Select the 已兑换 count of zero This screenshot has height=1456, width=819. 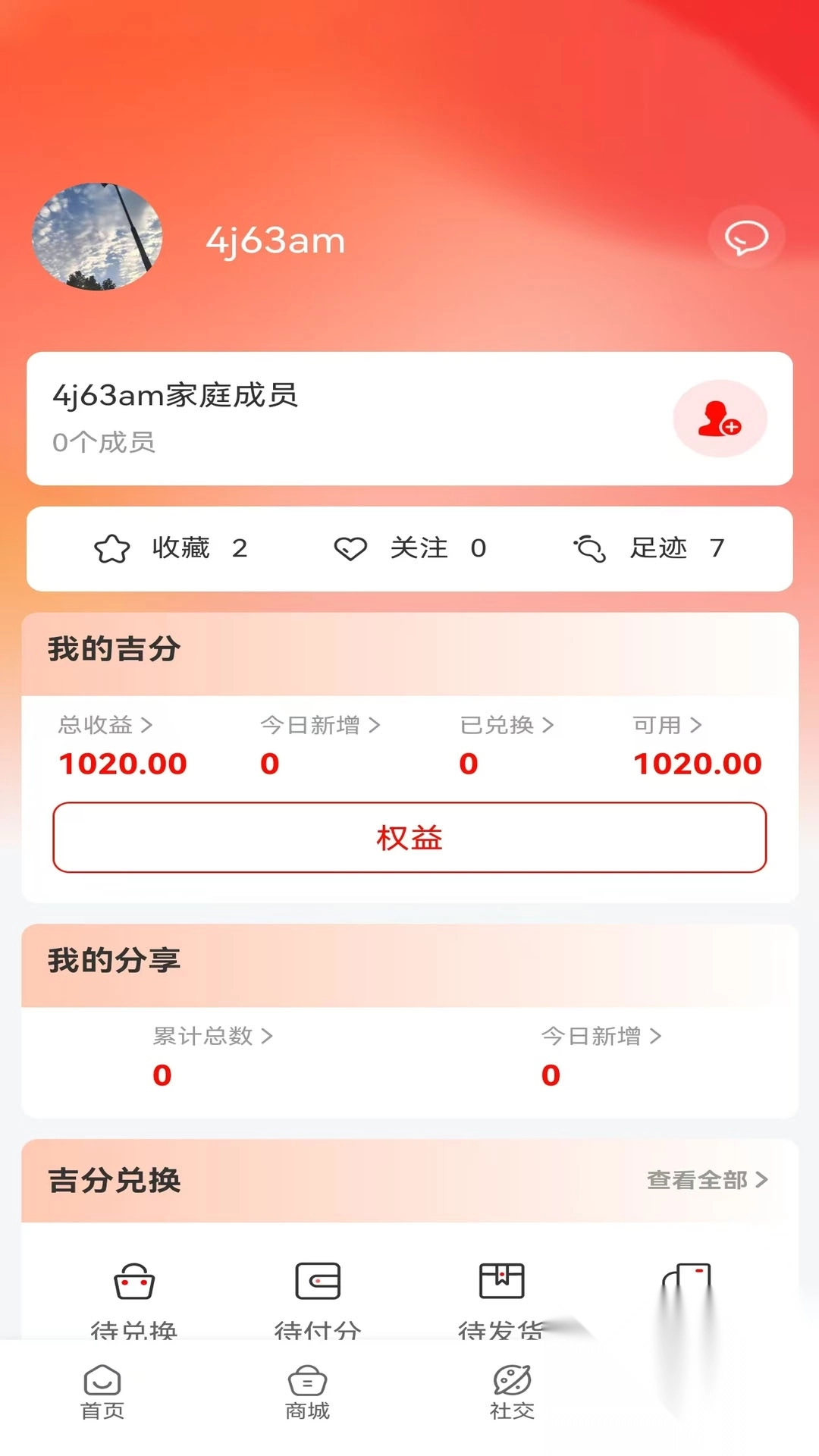(x=469, y=764)
